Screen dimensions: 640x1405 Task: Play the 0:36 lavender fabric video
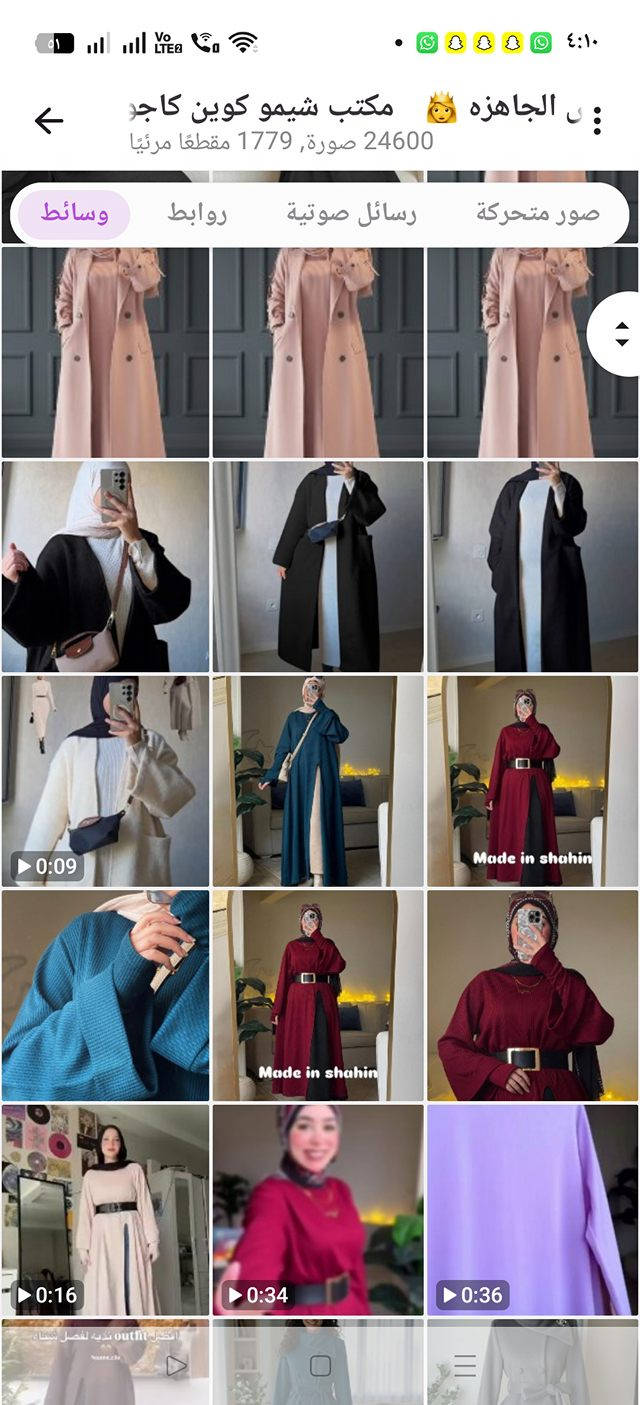tap(533, 1210)
